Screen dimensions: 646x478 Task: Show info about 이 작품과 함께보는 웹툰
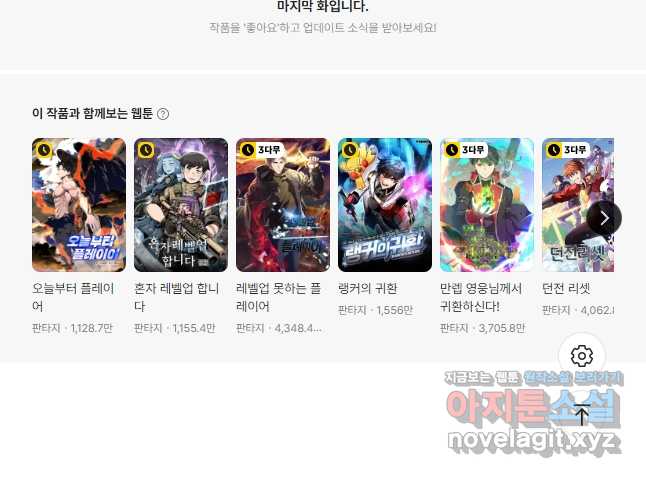coord(163,114)
